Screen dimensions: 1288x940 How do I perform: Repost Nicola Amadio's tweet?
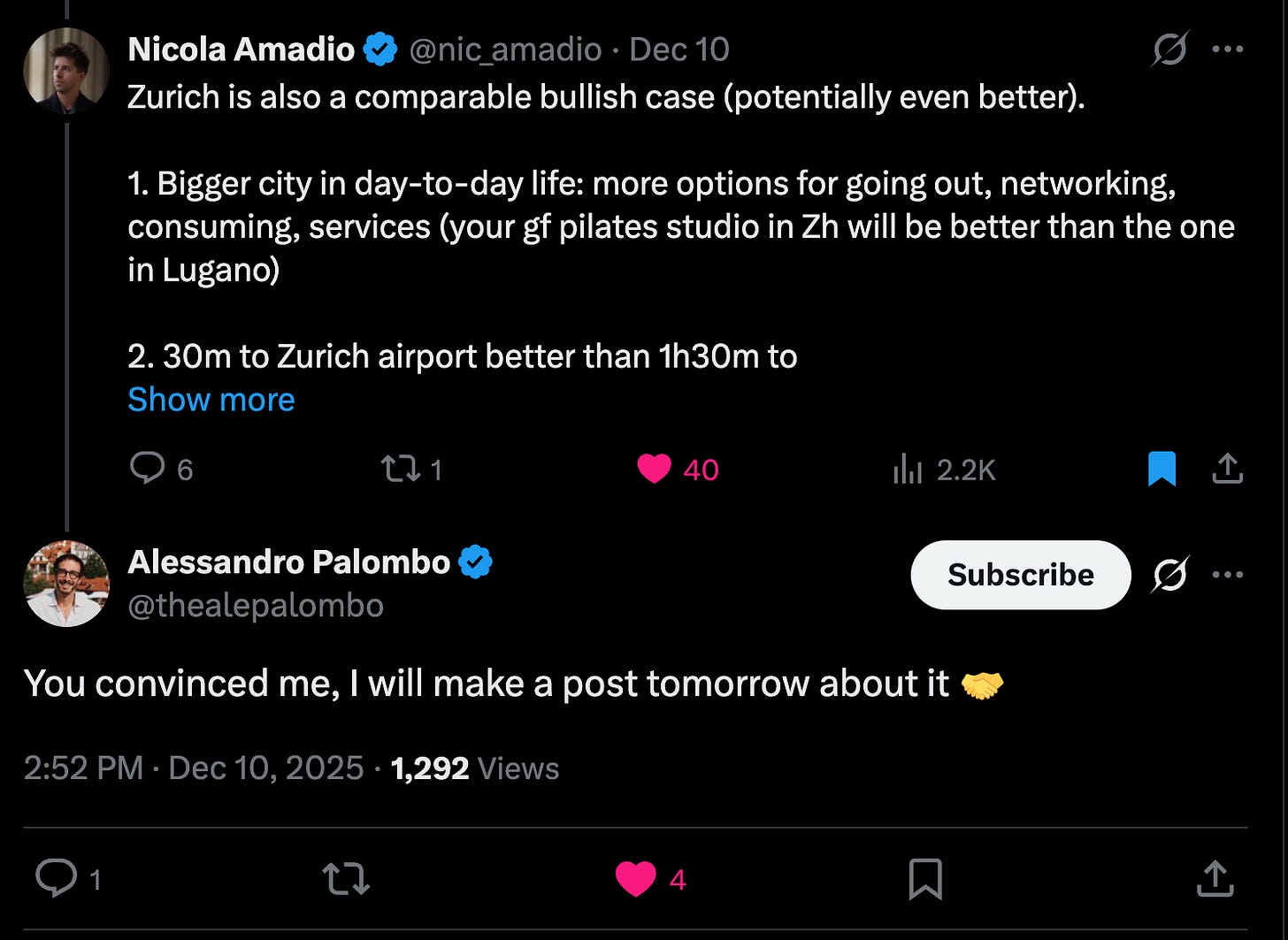point(400,469)
